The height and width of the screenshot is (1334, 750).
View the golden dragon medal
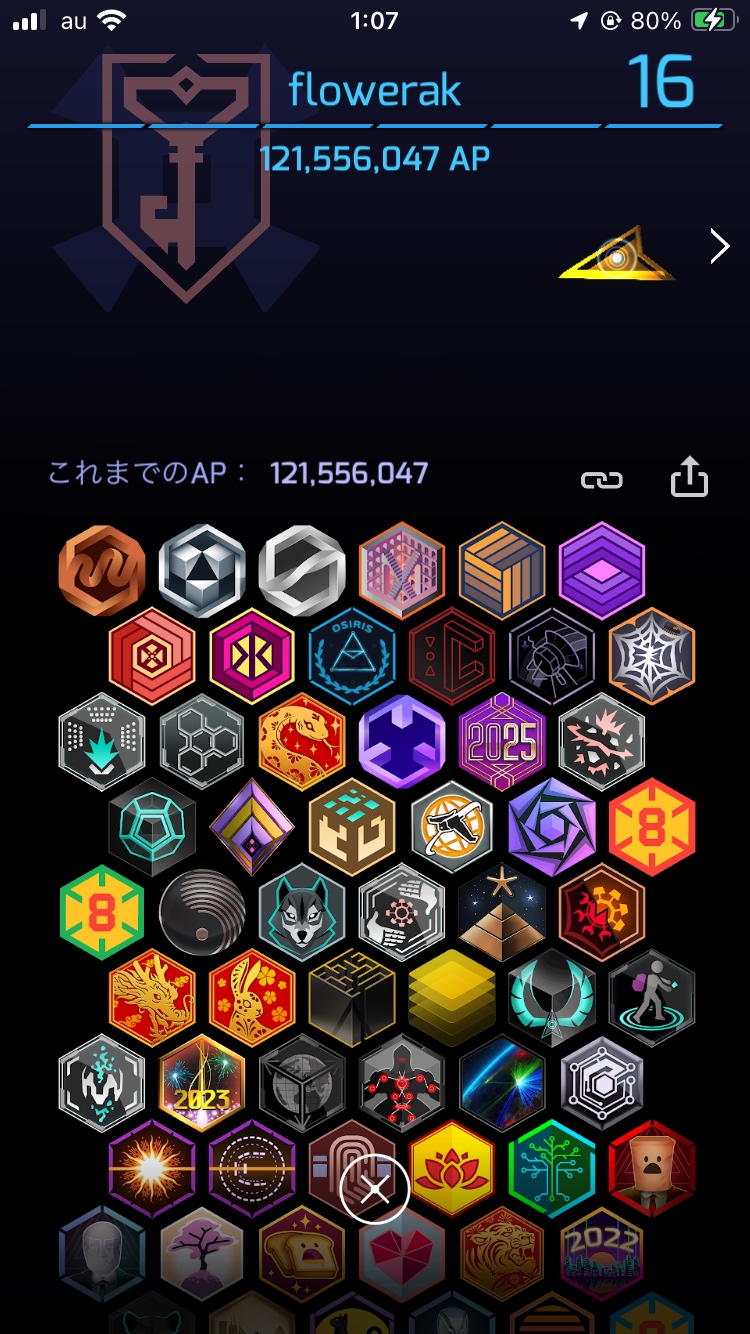(x=152, y=998)
